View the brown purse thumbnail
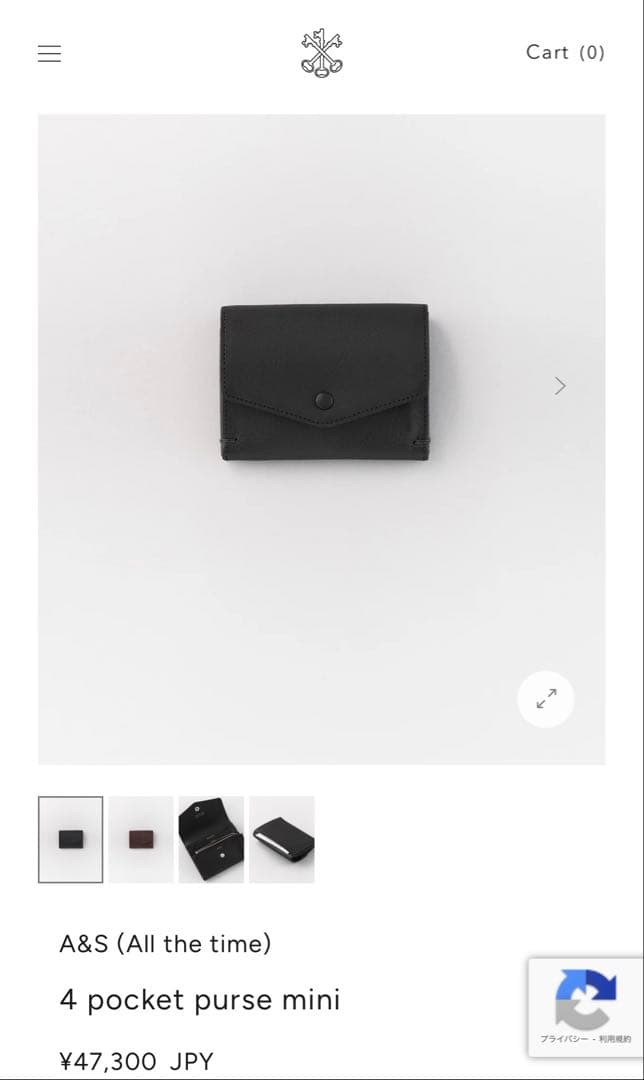The height and width of the screenshot is (1080, 644). coord(141,839)
